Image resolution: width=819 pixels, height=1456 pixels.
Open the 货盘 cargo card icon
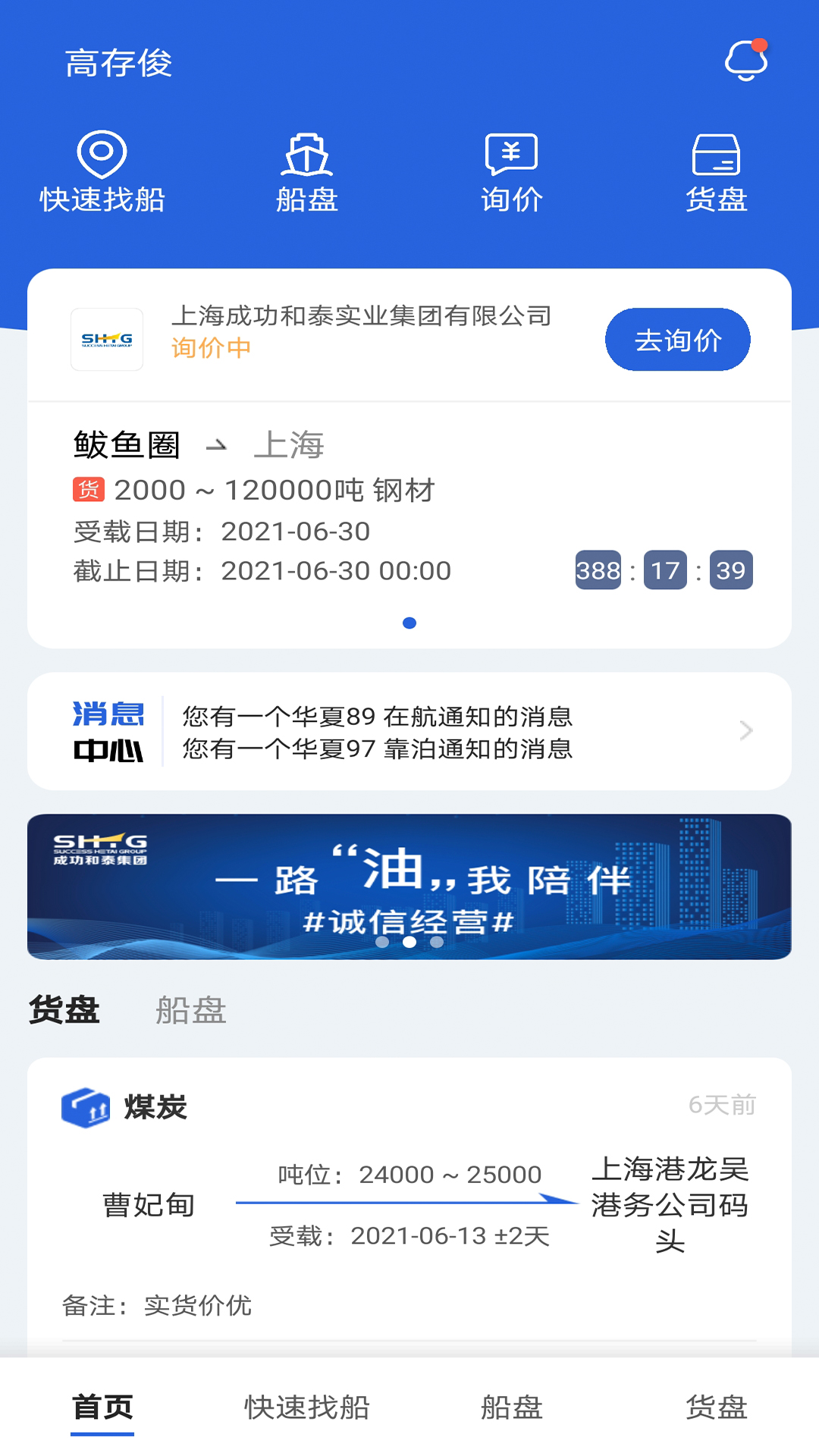tap(717, 155)
